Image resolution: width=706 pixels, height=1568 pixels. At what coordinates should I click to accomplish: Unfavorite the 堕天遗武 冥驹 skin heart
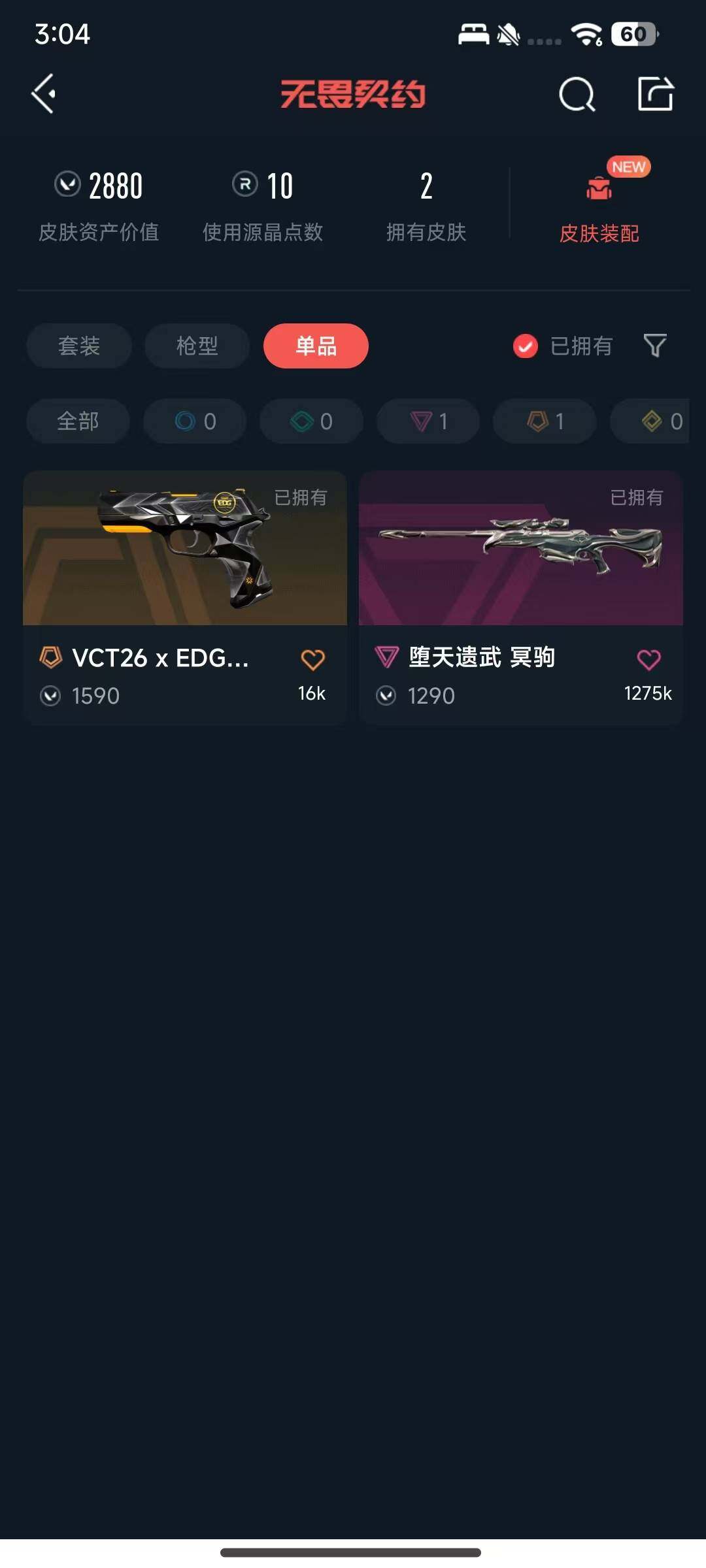[649, 659]
